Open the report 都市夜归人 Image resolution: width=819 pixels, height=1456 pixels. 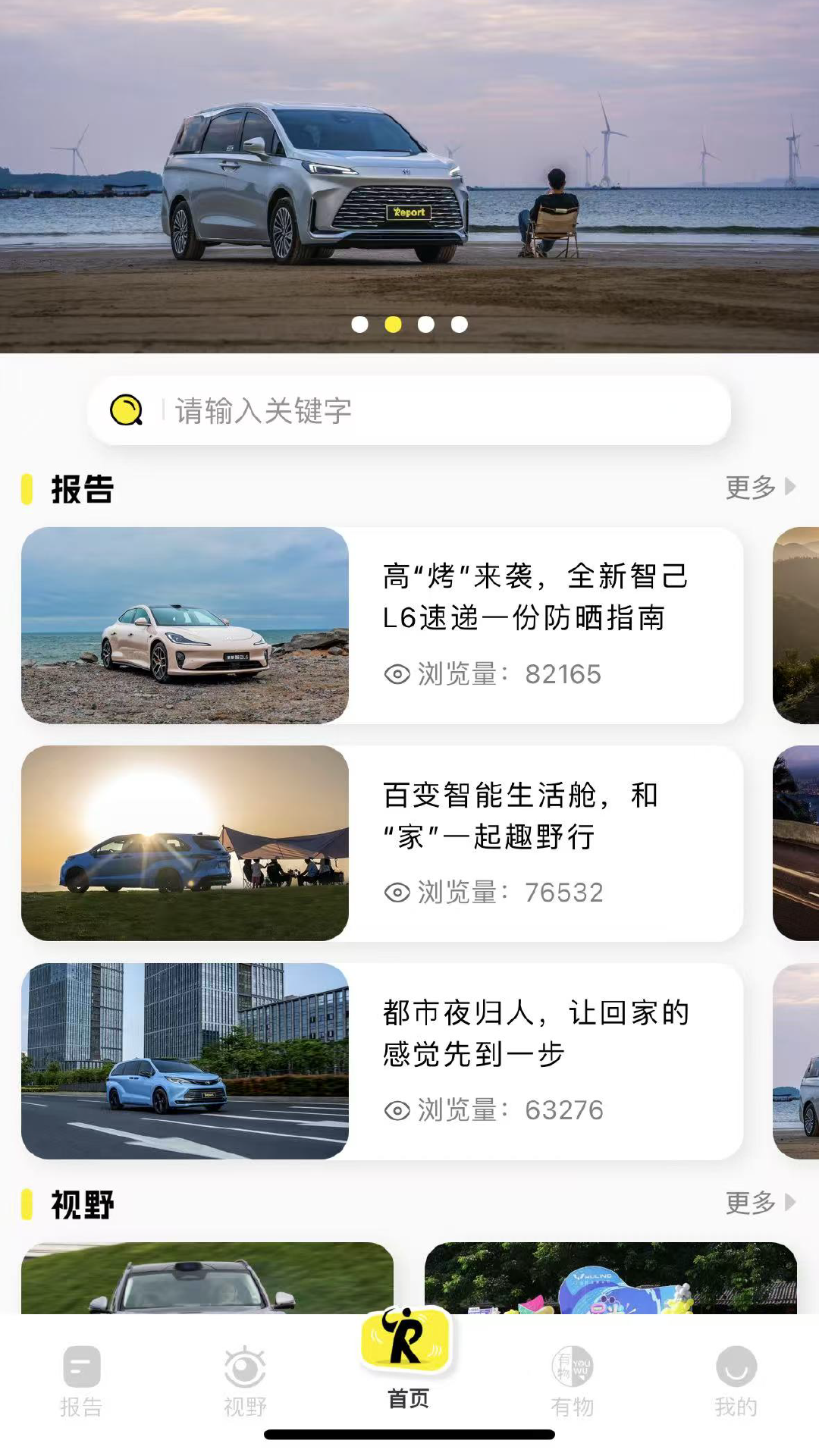click(x=382, y=1061)
